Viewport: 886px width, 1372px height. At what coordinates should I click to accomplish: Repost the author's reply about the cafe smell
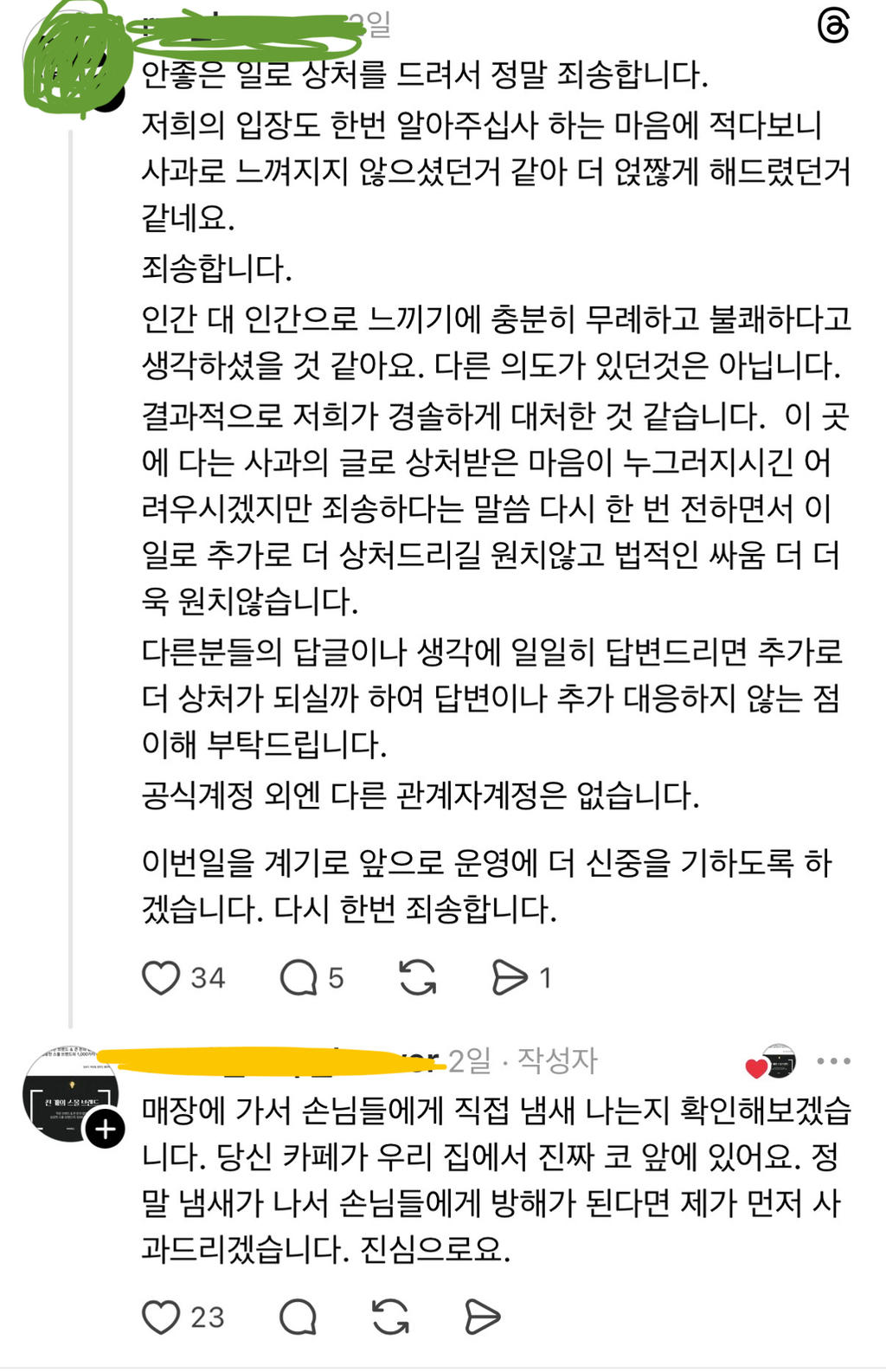click(x=390, y=1317)
